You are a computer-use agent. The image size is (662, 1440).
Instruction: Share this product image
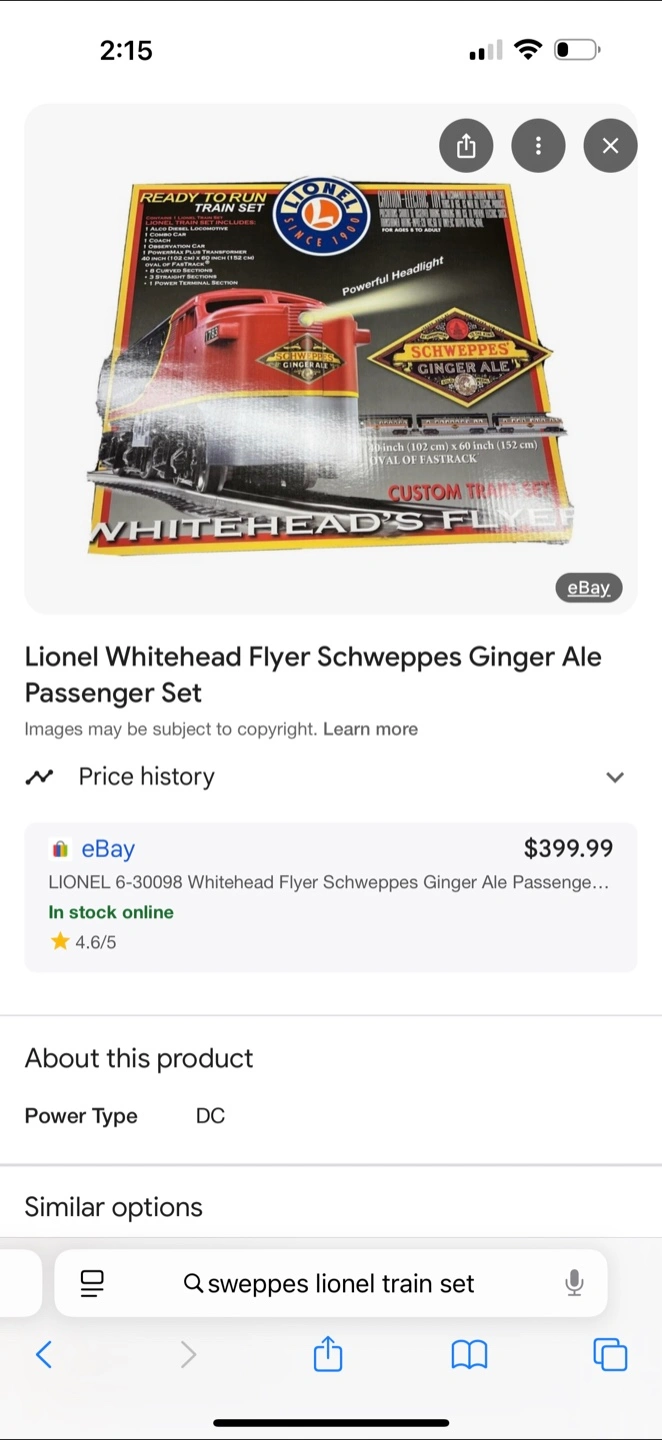coord(466,146)
